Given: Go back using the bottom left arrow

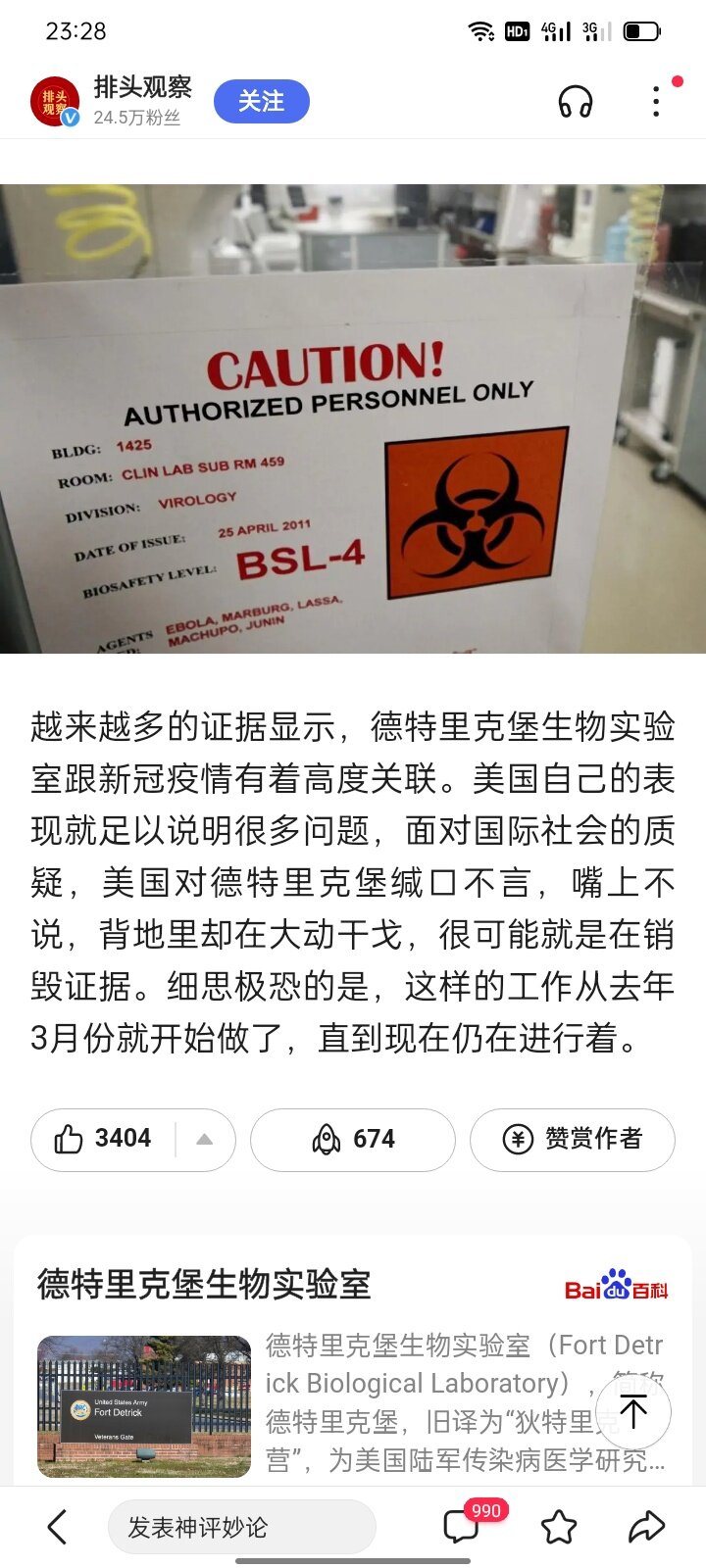Looking at the screenshot, I should (x=58, y=1527).
